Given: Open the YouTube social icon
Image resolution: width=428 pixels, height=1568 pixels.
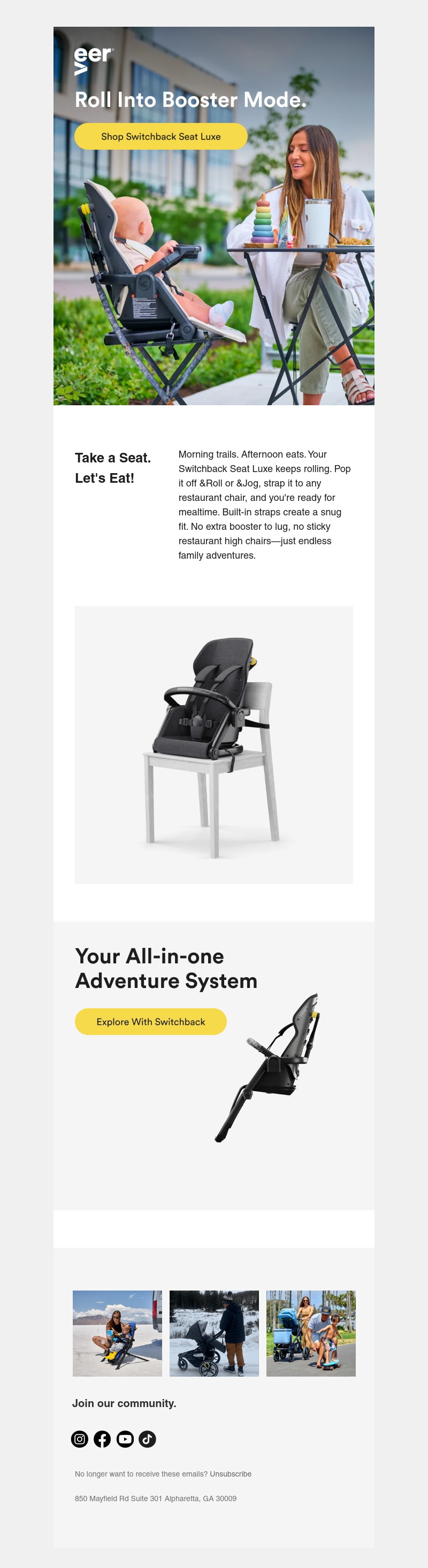Looking at the screenshot, I should 125,1438.
